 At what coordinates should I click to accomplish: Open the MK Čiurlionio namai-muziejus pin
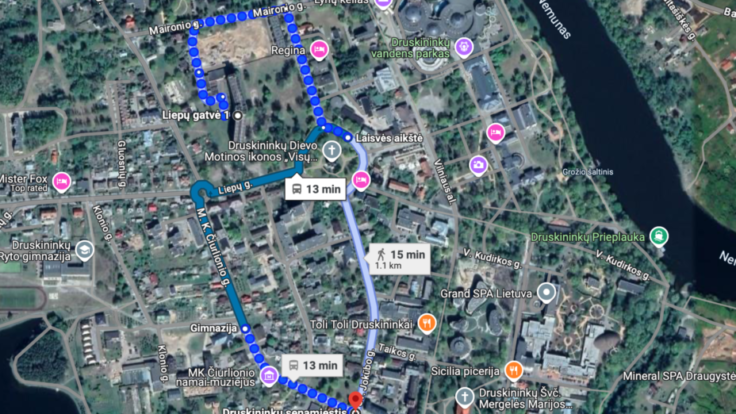point(268,376)
